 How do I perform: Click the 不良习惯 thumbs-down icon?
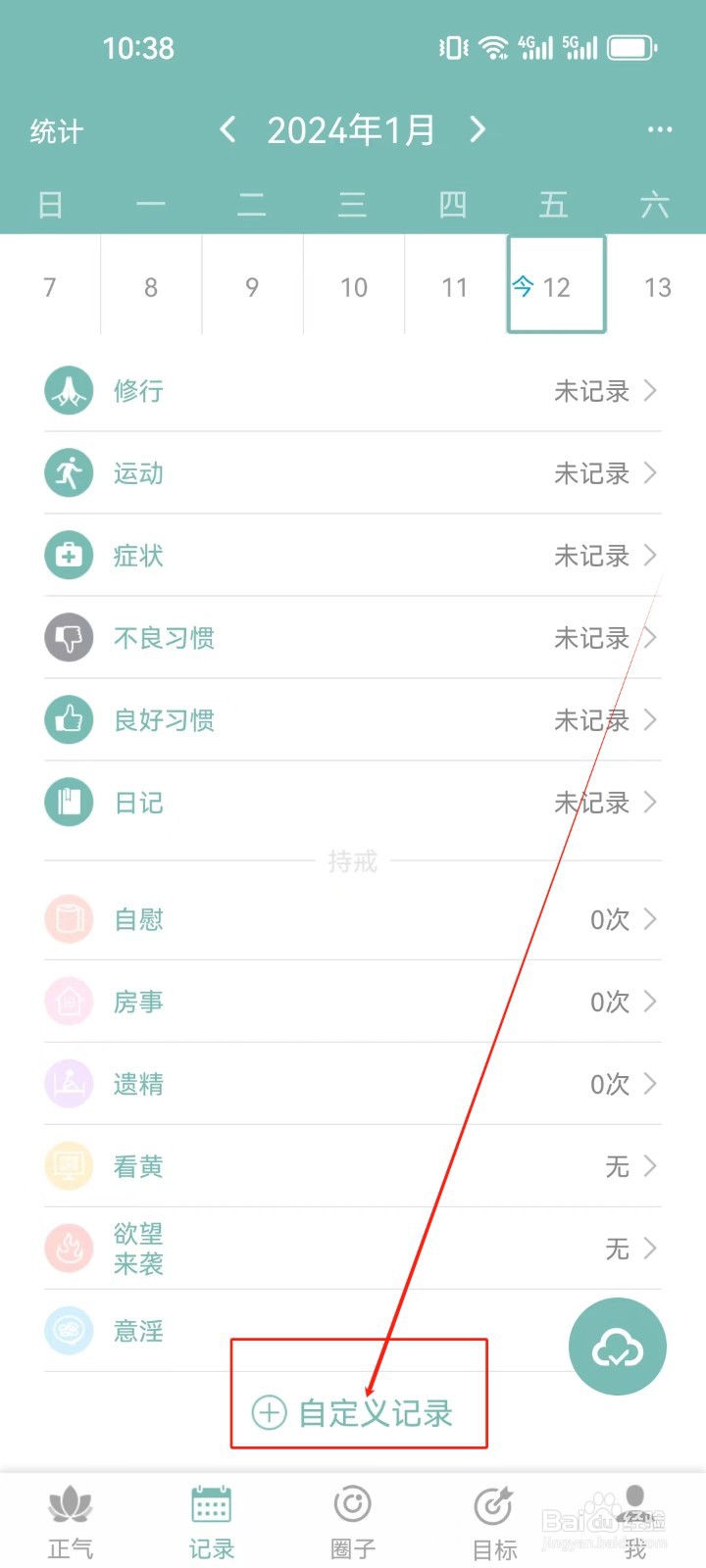(68, 637)
